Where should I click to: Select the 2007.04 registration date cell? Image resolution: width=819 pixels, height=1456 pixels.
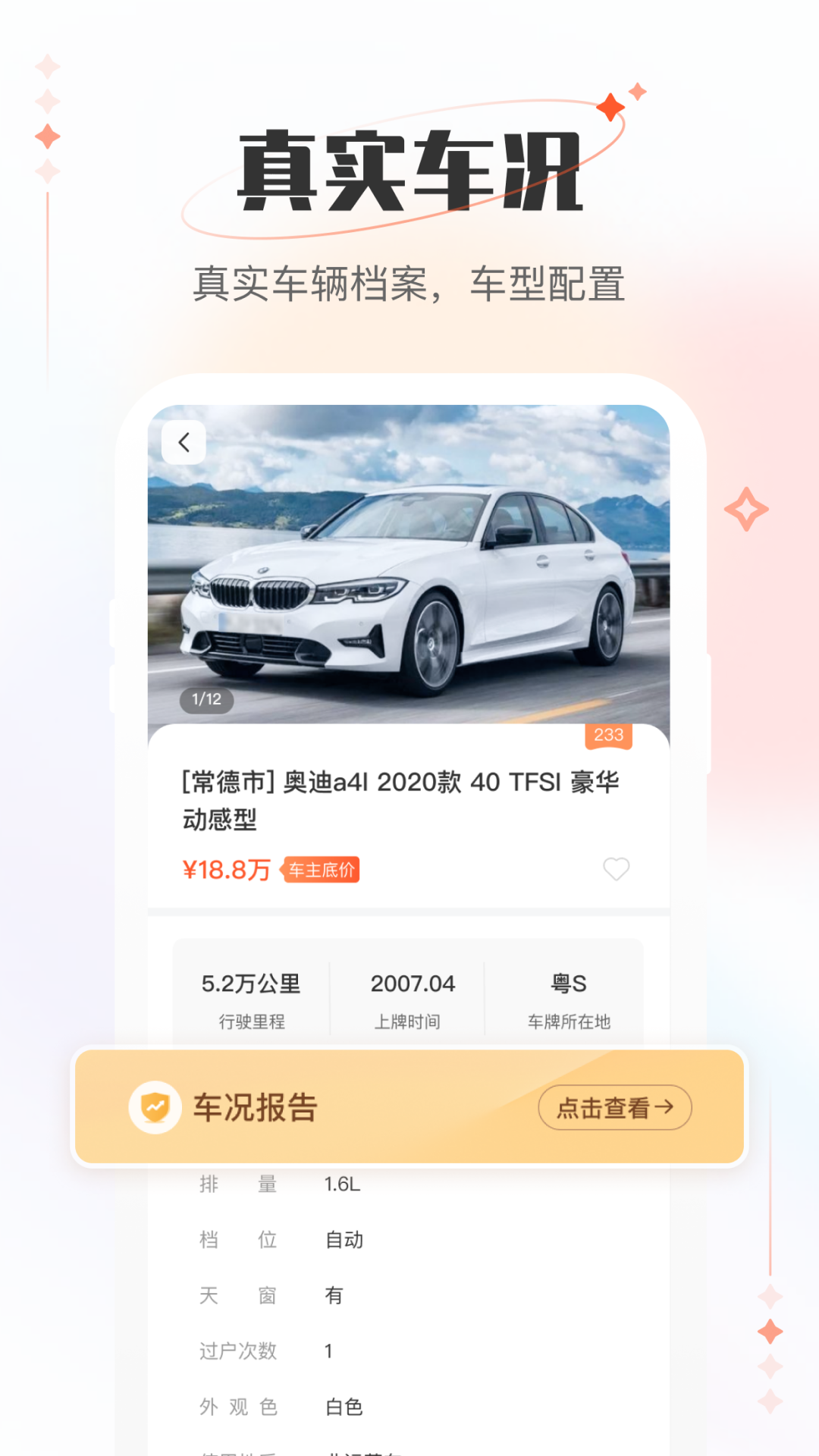pos(413,996)
